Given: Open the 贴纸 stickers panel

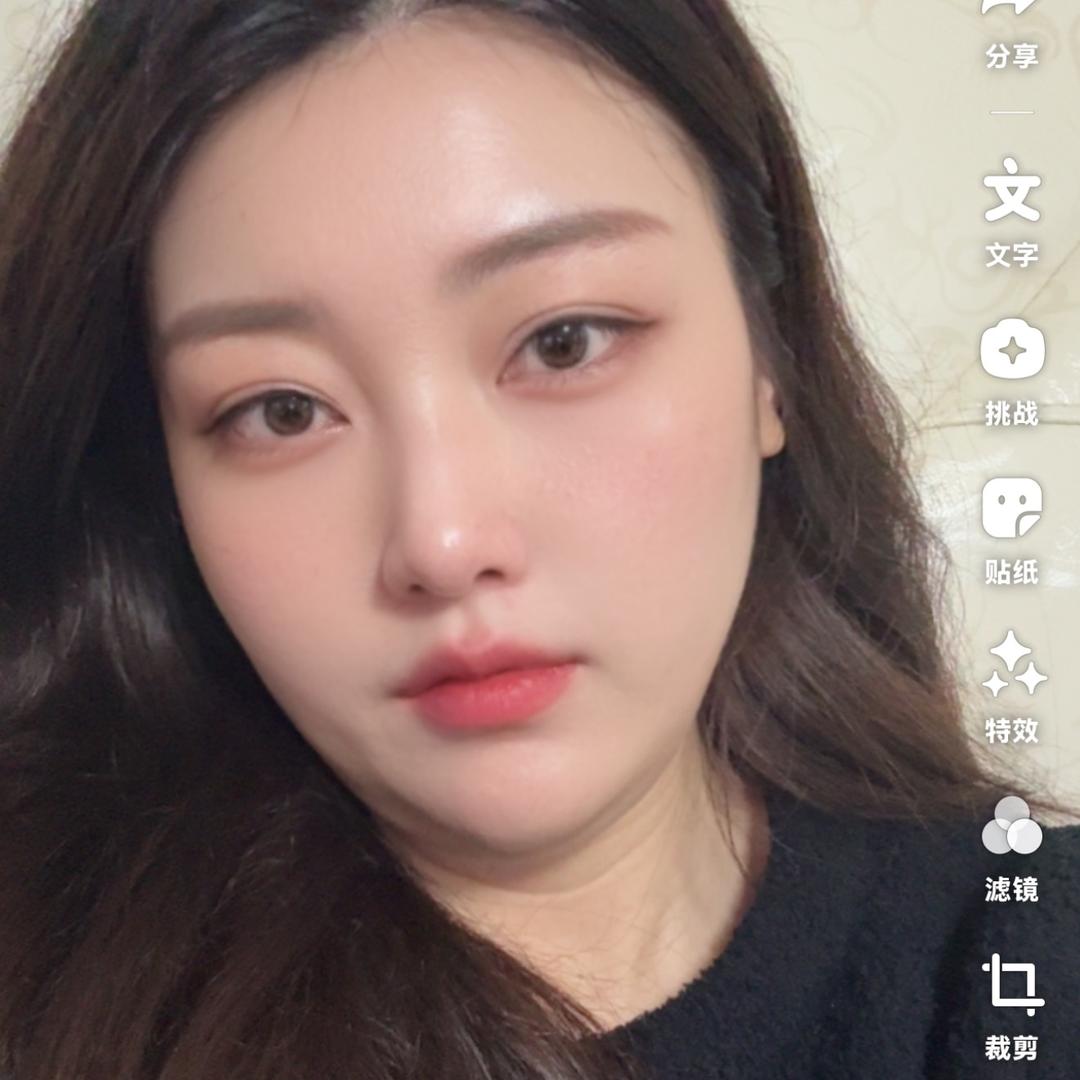Looking at the screenshot, I should point(1011,530).
